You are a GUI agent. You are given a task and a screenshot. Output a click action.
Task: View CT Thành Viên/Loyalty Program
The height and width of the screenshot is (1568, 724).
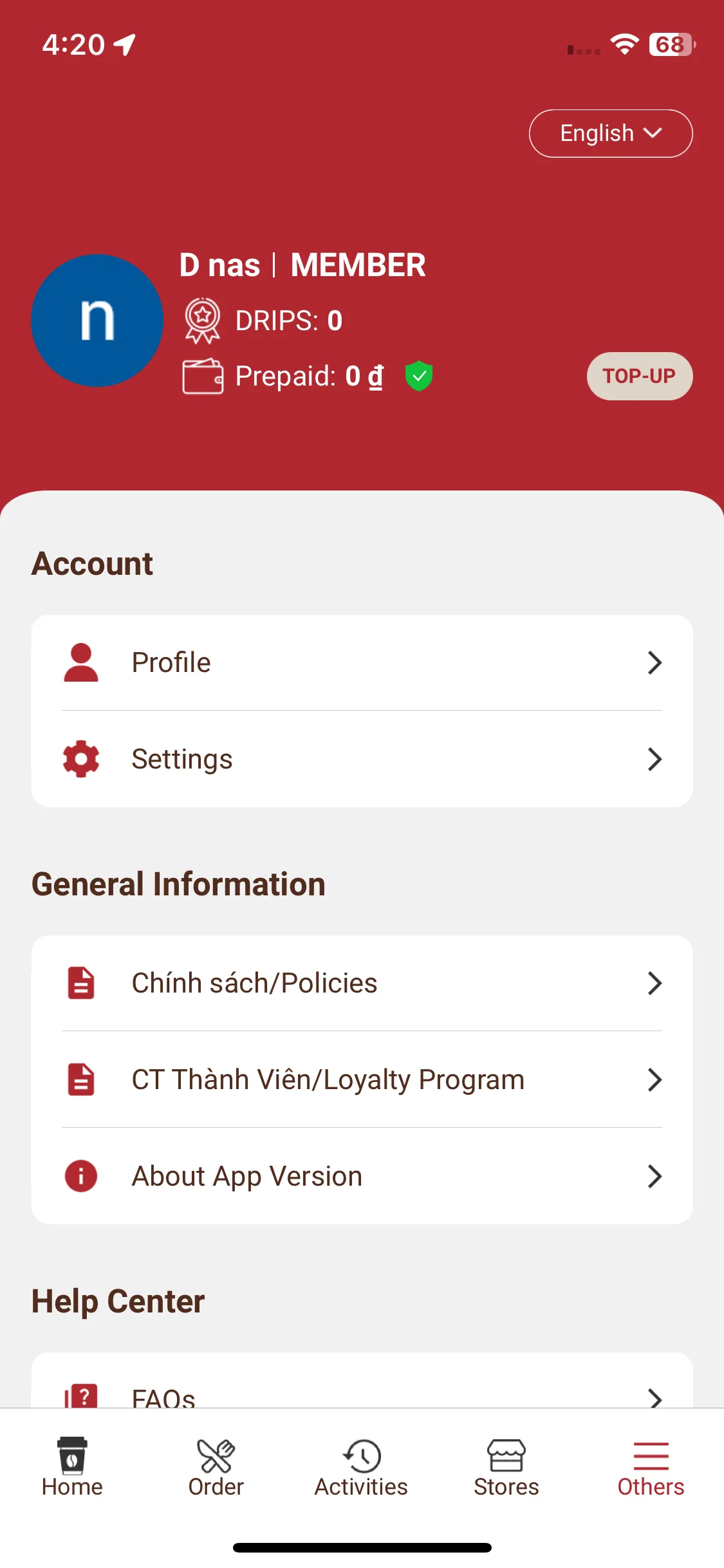[x=362, y=1079]
